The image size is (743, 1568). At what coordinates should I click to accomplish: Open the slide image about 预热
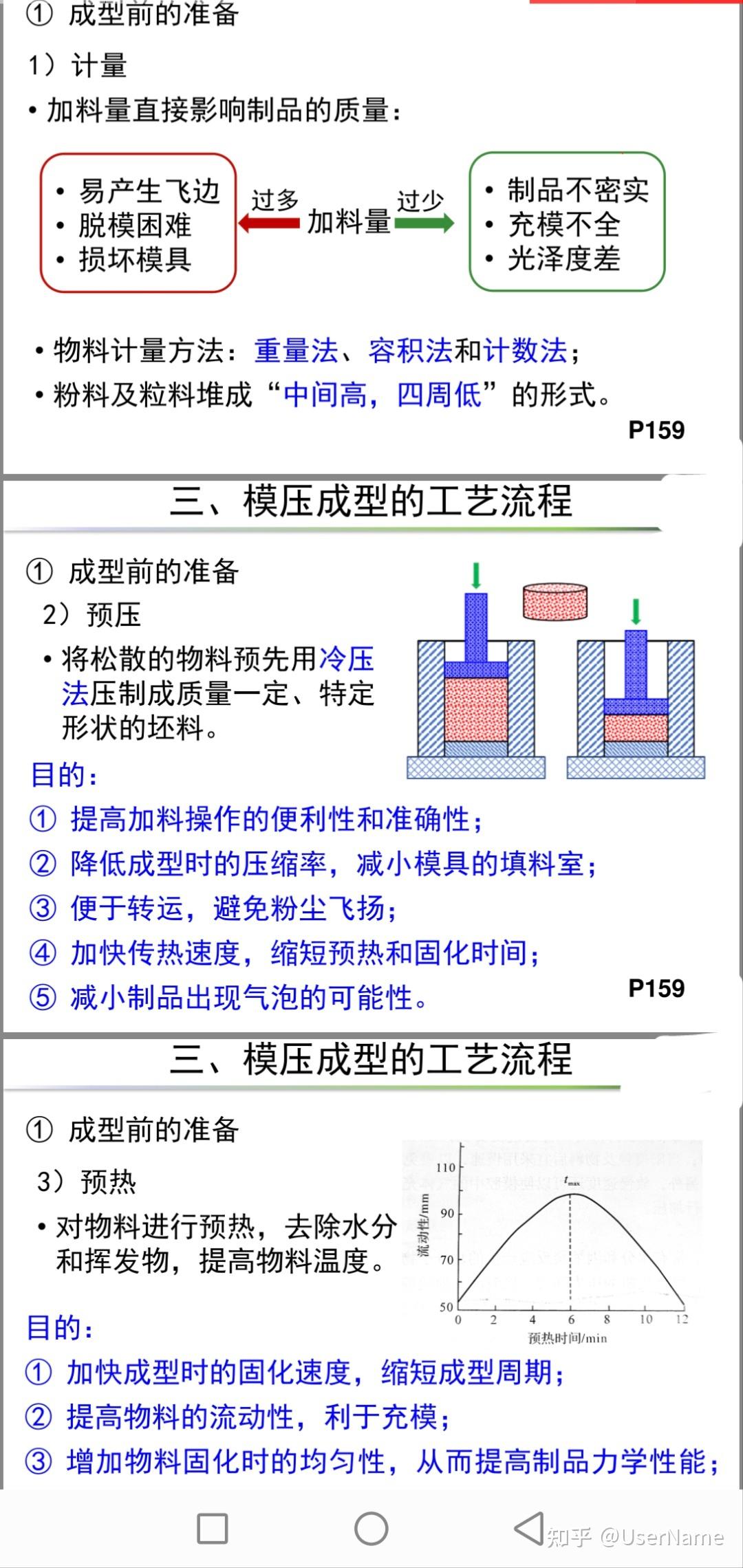pyautogui.click(x=371, y=1265)
